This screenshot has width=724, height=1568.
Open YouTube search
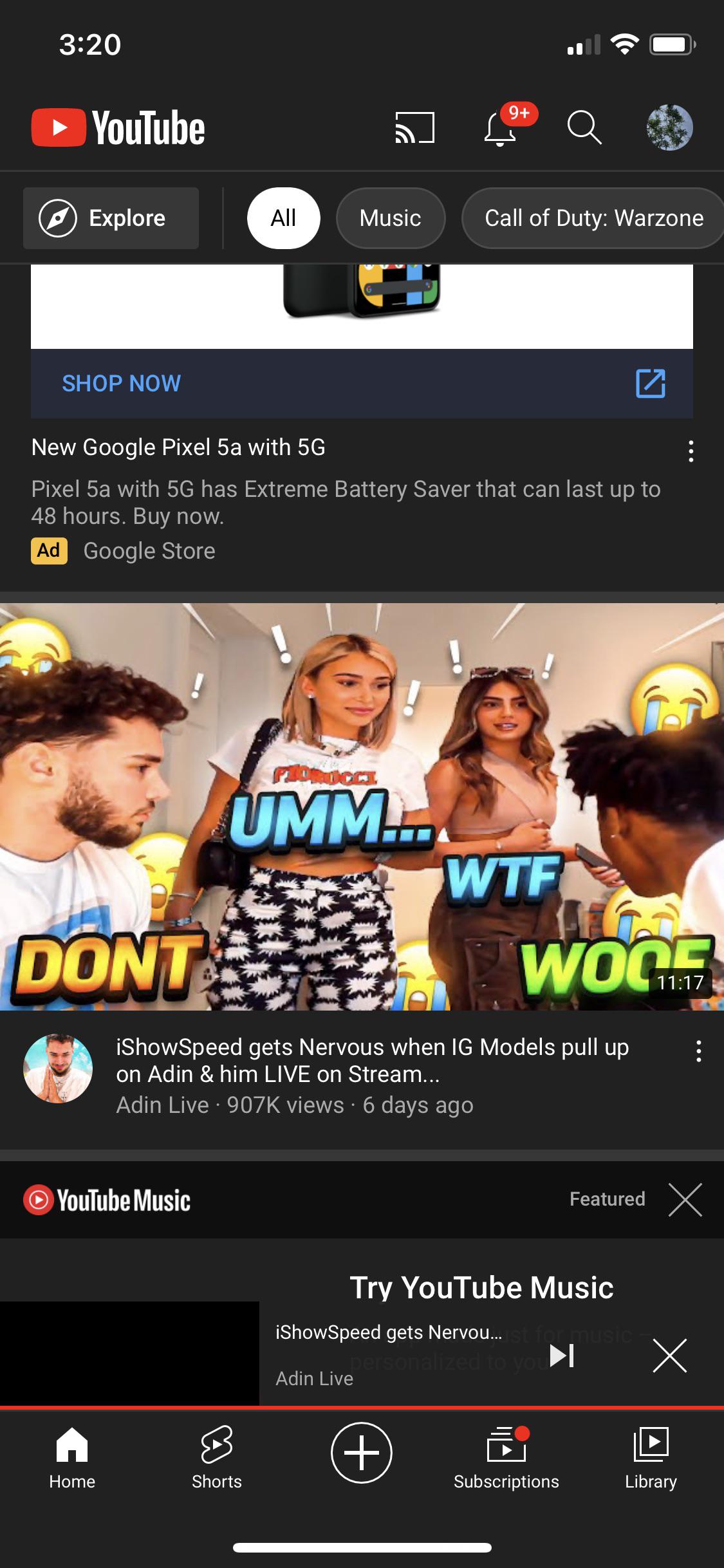tap(584, 127)
